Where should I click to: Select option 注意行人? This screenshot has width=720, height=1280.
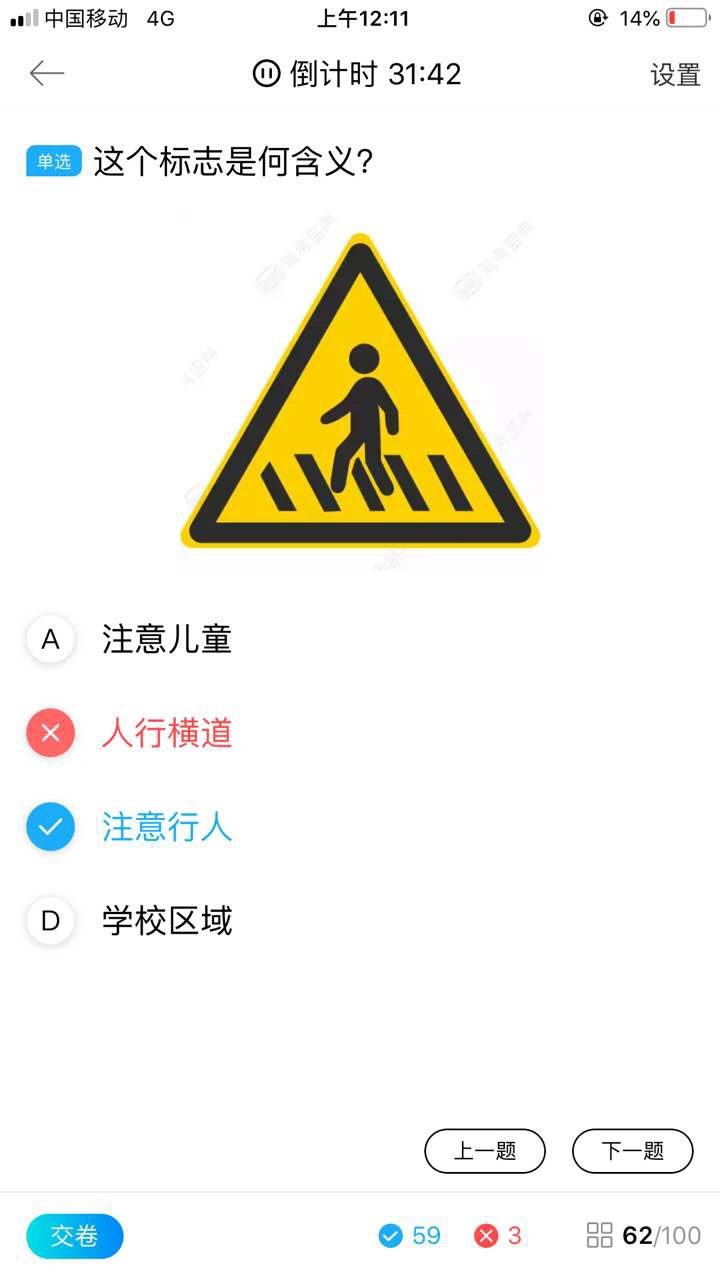[165, 827]
